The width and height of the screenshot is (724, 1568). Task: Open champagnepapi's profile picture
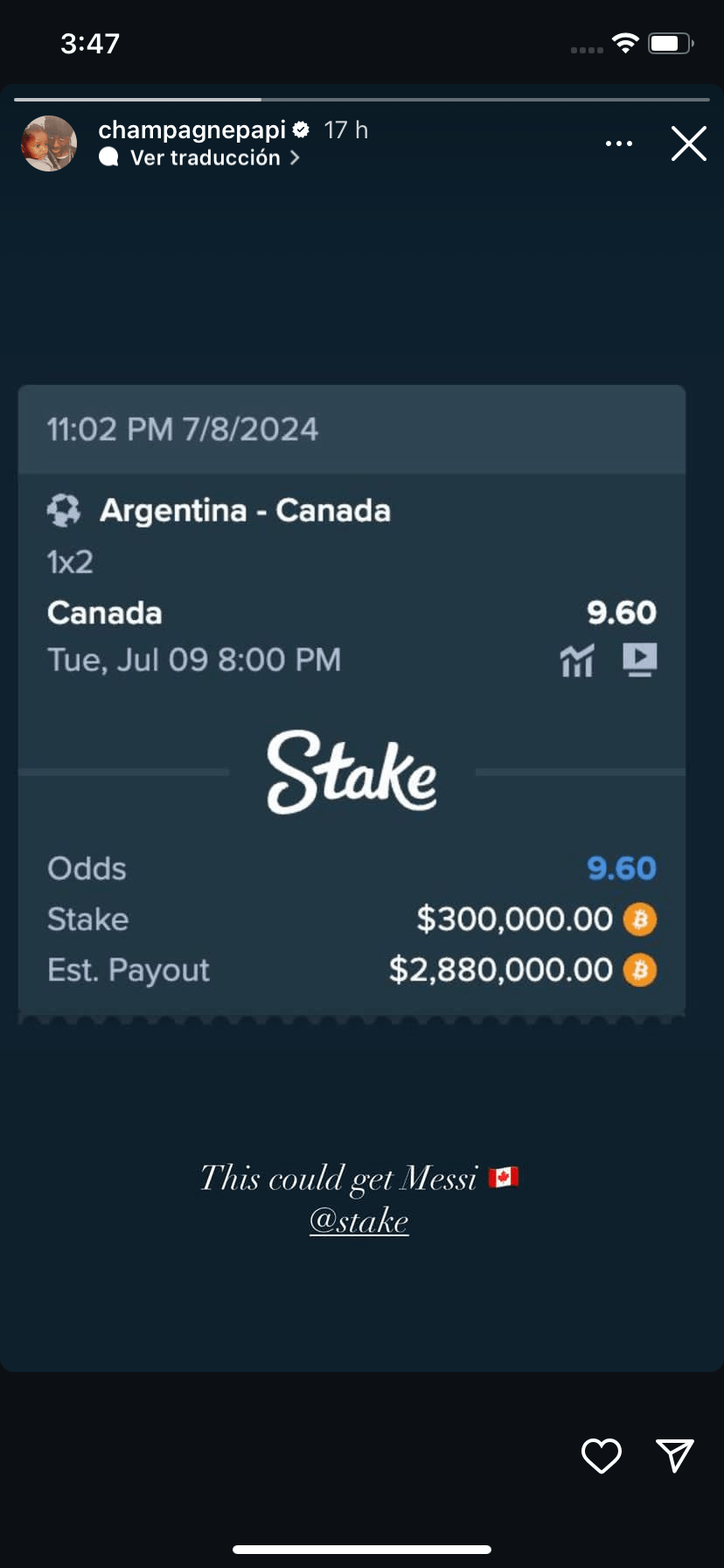point(49,143)
